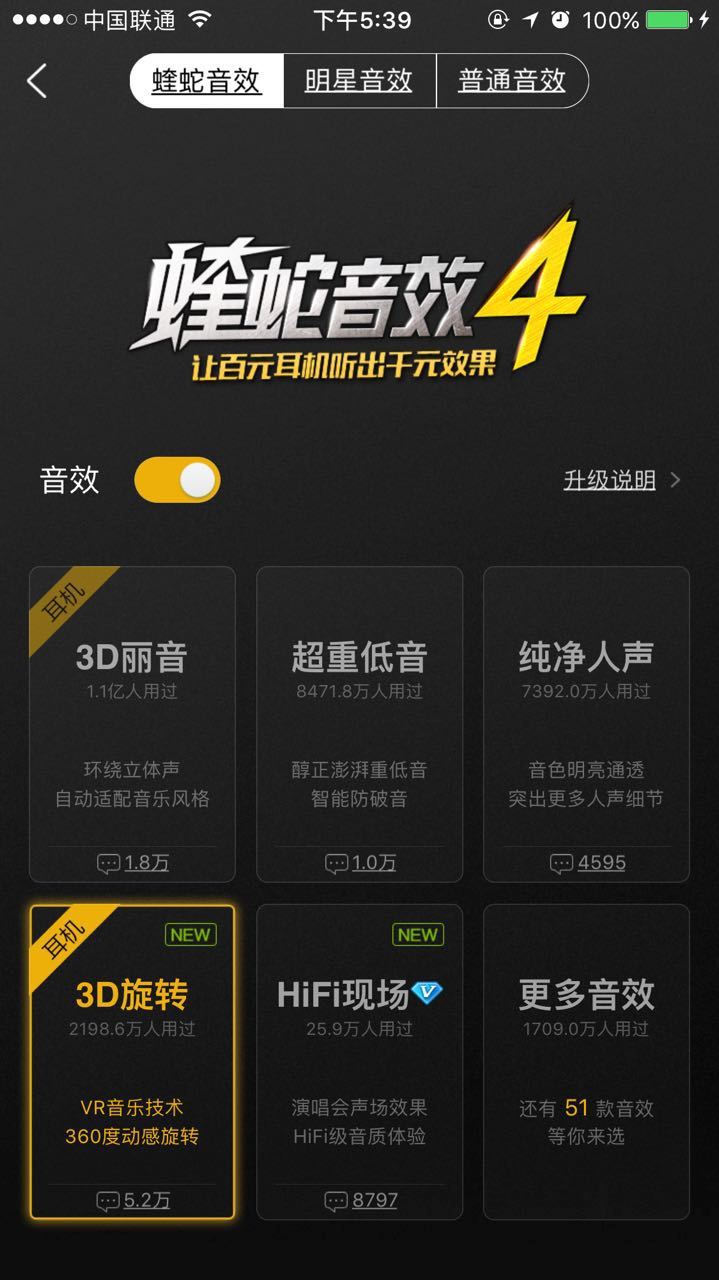Viewport: 719px width, 1280px height.
Task: Tap the 3D旋转 effect card
Action: (x=132, y=1050)
